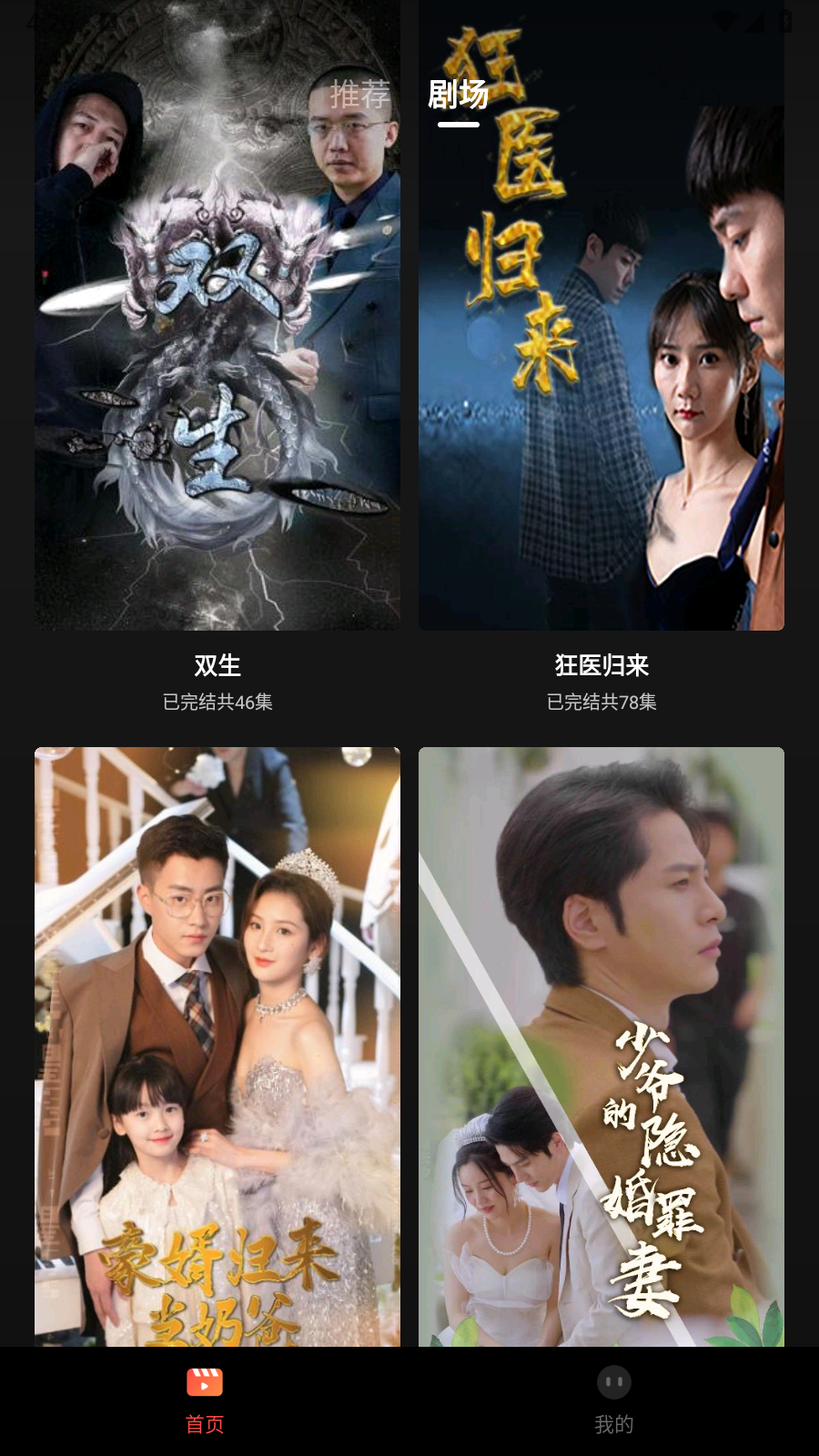Open the 少爷的隐婚罪妻 drama poster

pyautogui.click(x=601, y=1046)
